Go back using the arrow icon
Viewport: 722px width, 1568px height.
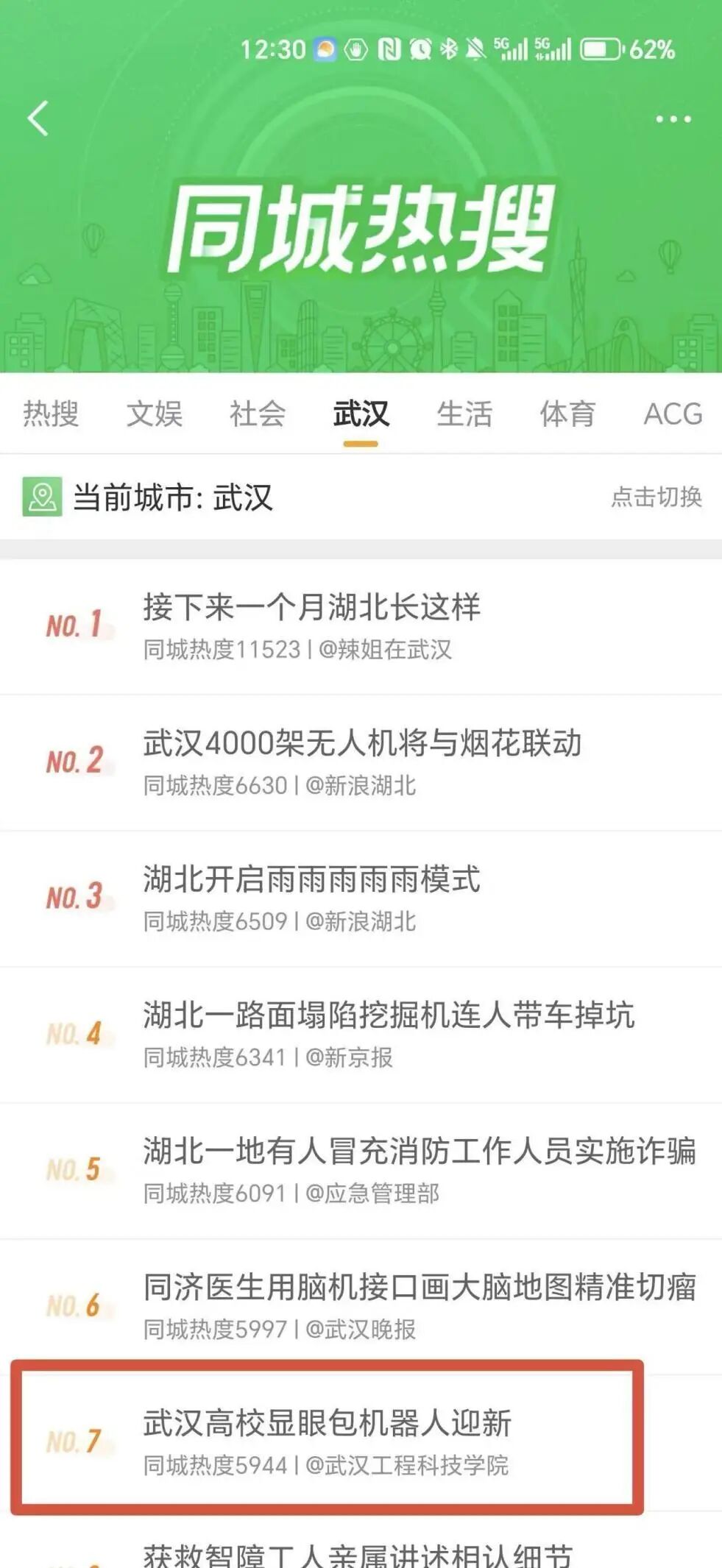pyautogui.click(x=38, y=118)
